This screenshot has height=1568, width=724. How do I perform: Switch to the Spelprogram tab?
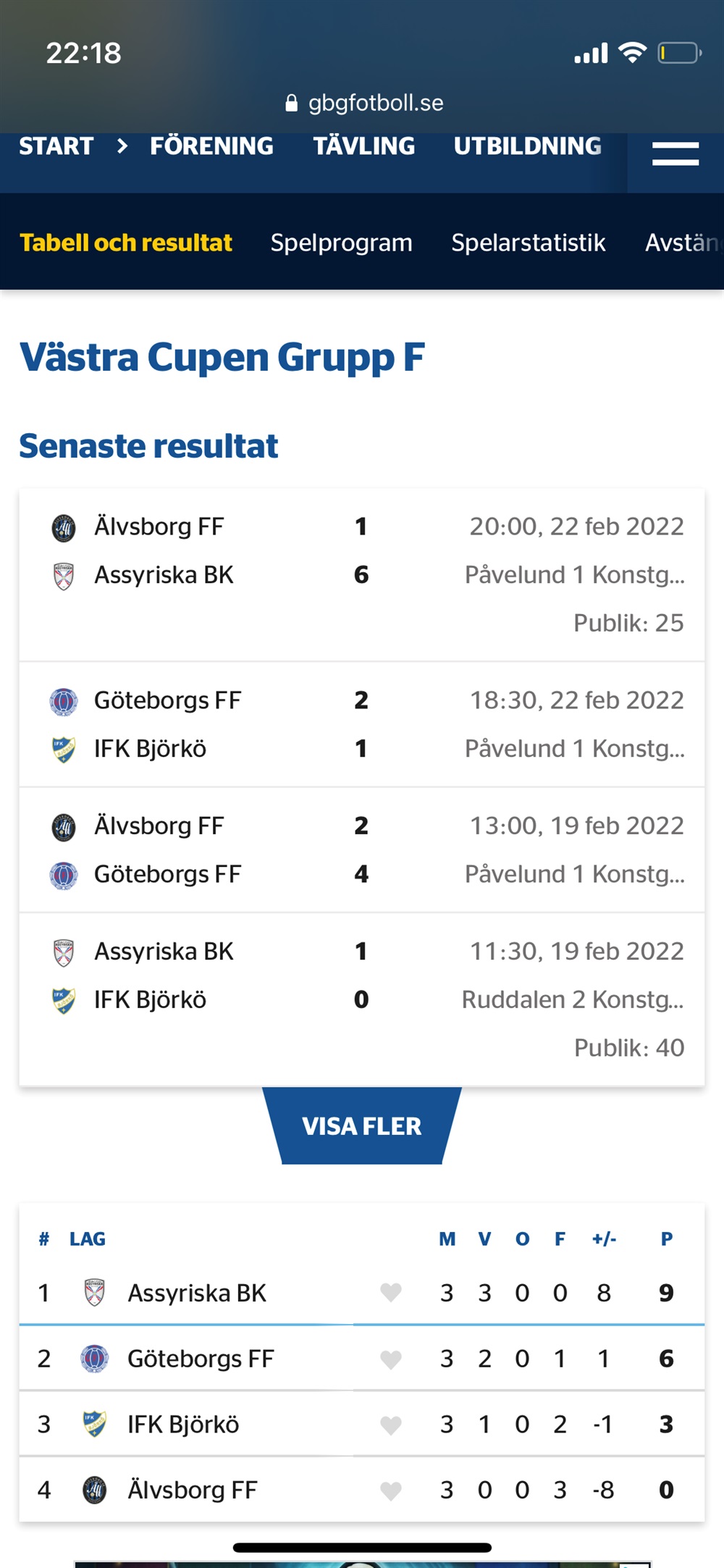(x=342, y=243)
